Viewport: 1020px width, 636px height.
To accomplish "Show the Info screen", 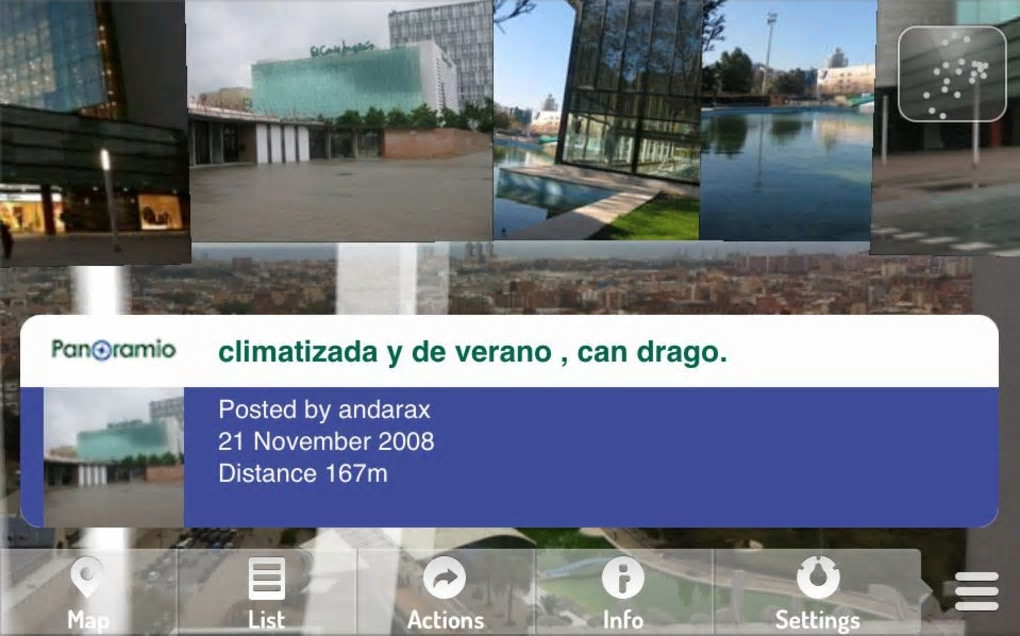I will click(x=623, y=593).
